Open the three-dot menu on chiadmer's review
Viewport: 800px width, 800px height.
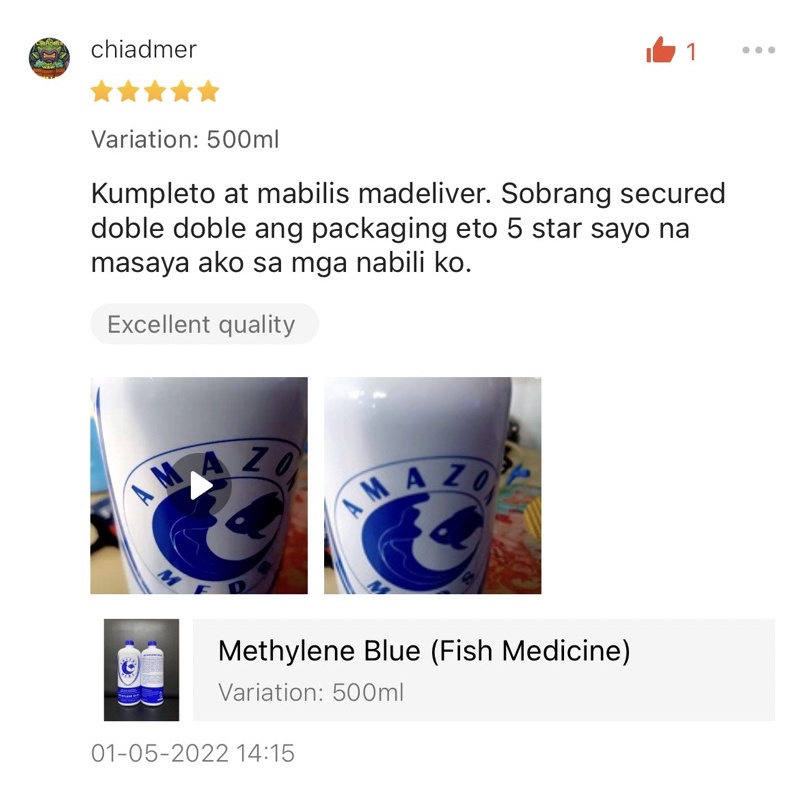[758, 50]
